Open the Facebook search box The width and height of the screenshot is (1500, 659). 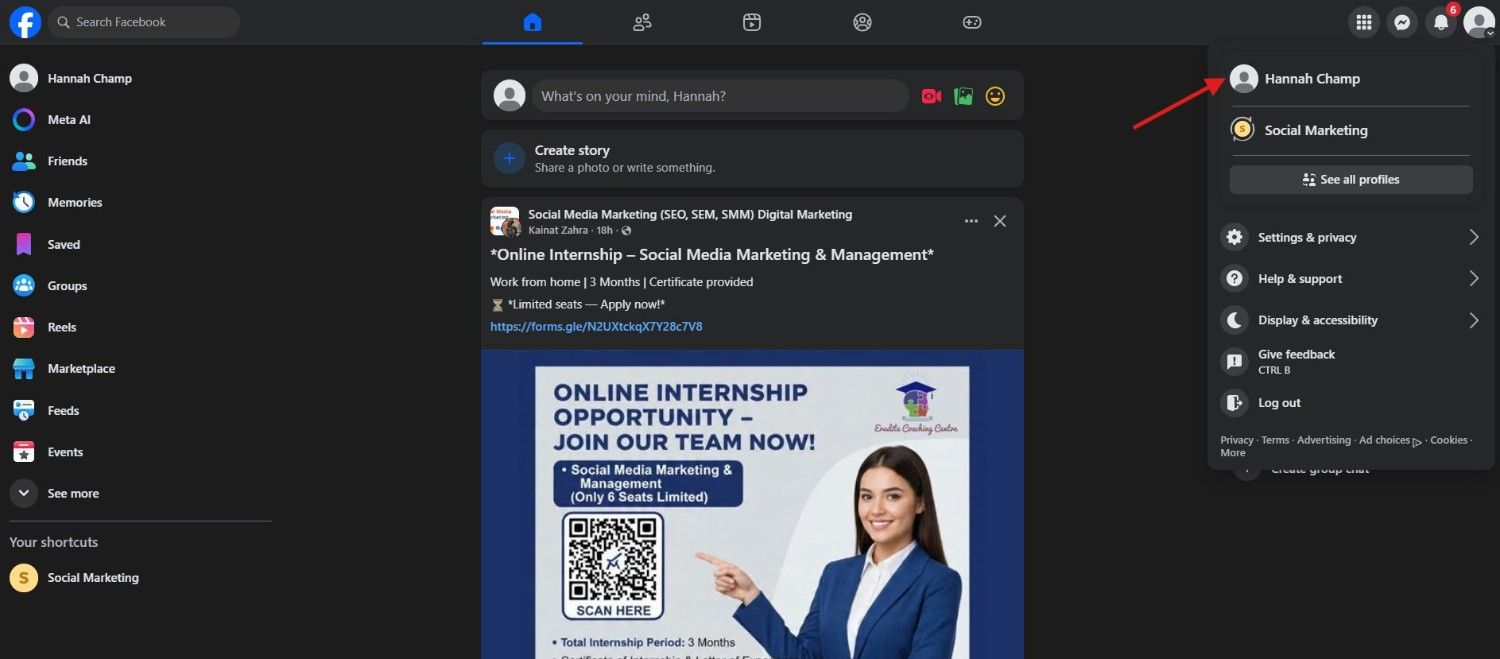[x=144, y=22]
